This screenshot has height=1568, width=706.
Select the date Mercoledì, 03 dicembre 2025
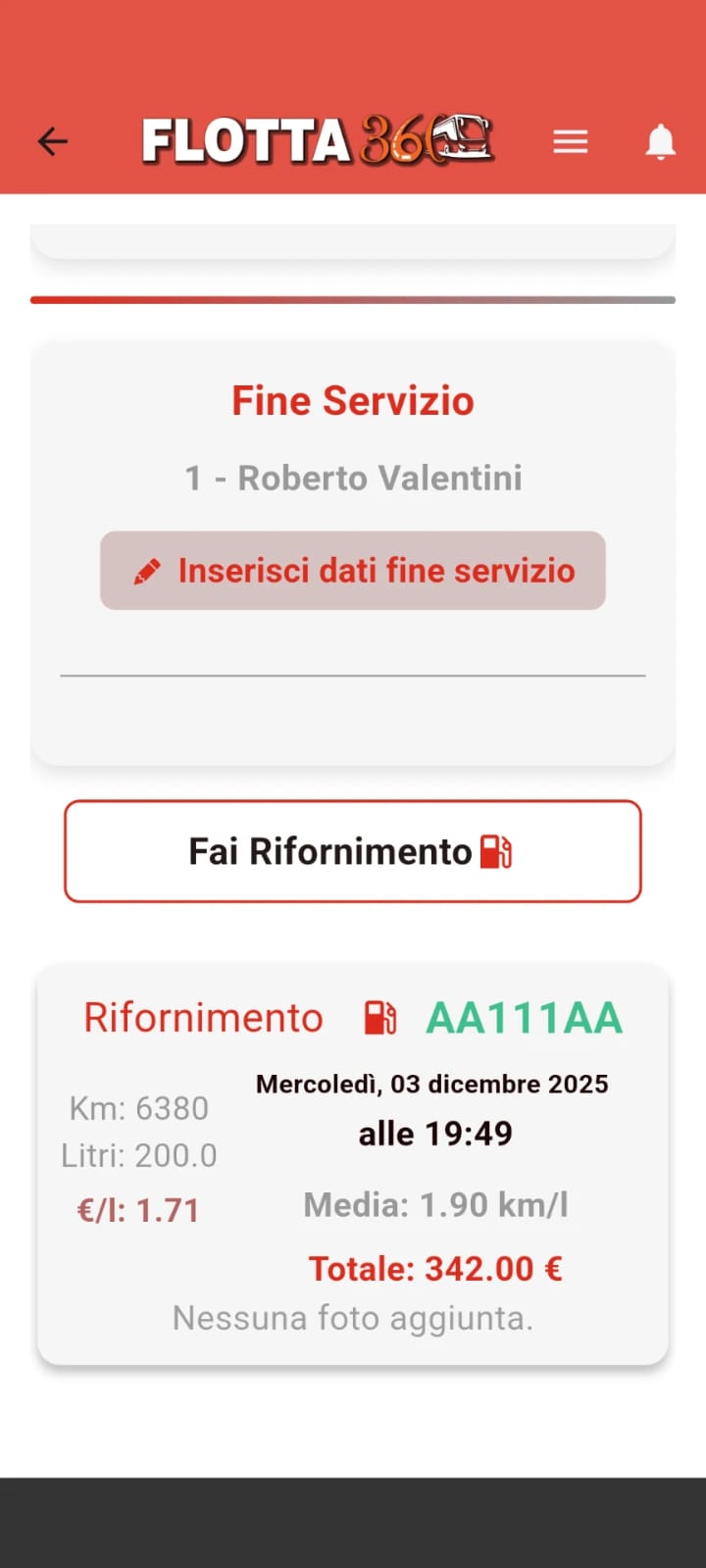[x=432, y=1084]
